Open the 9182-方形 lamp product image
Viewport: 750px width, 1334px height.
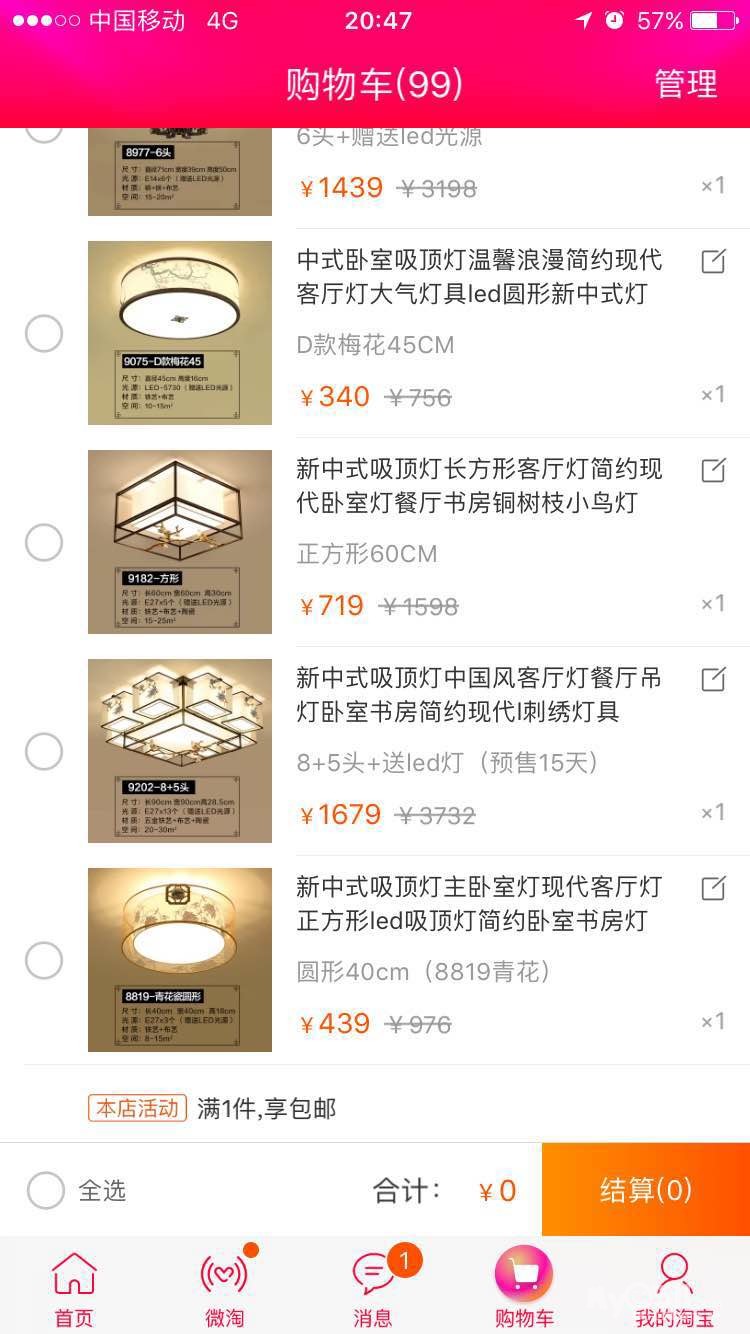(x=180, y=542)
